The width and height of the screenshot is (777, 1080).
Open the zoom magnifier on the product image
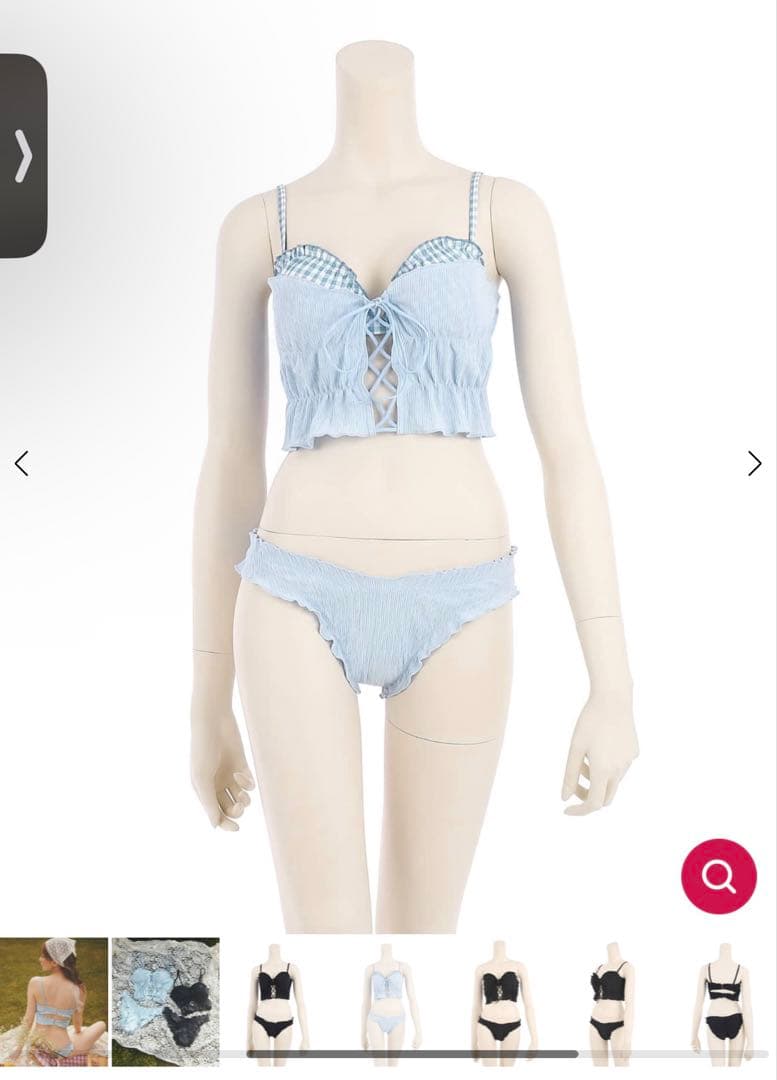(716, 876)
